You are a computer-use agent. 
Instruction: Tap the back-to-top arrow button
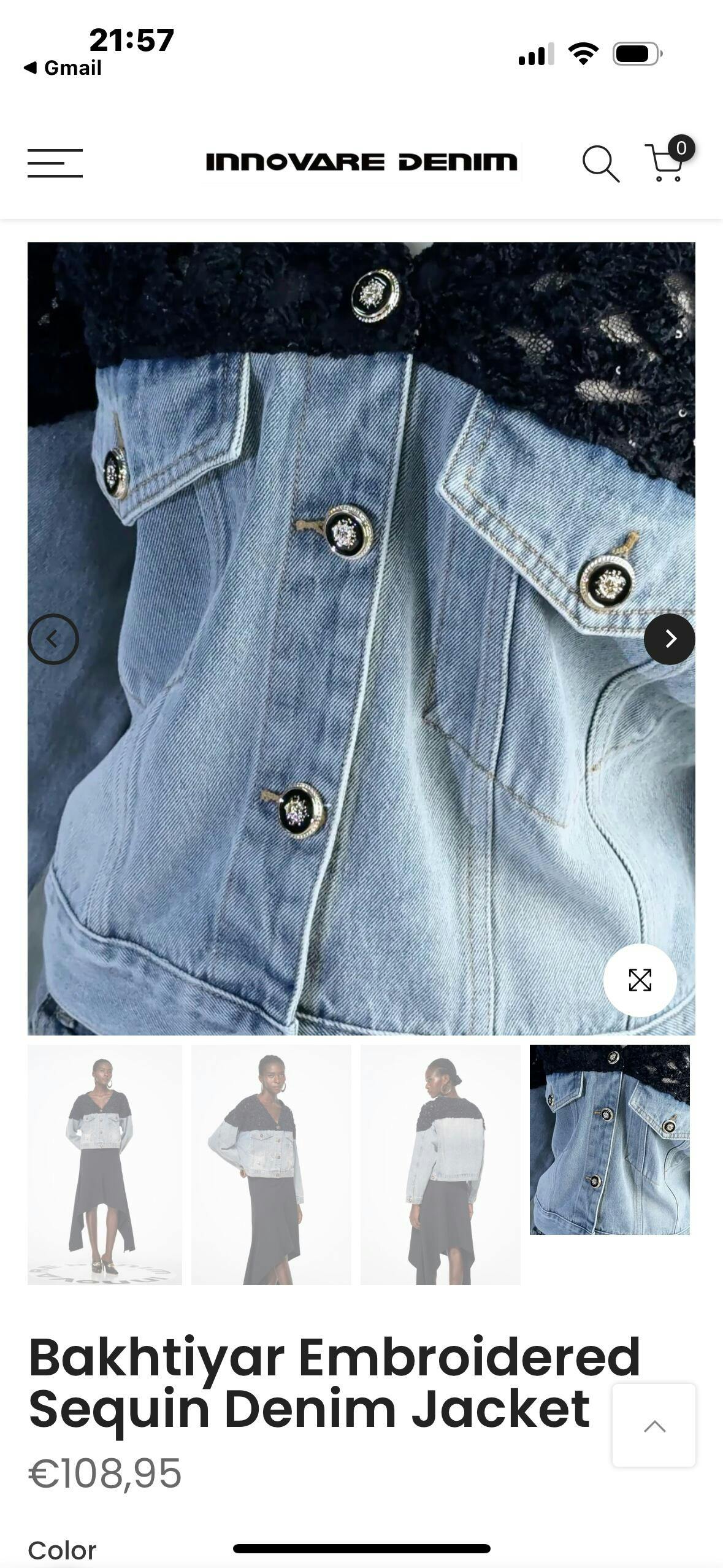pos(654,1426)
